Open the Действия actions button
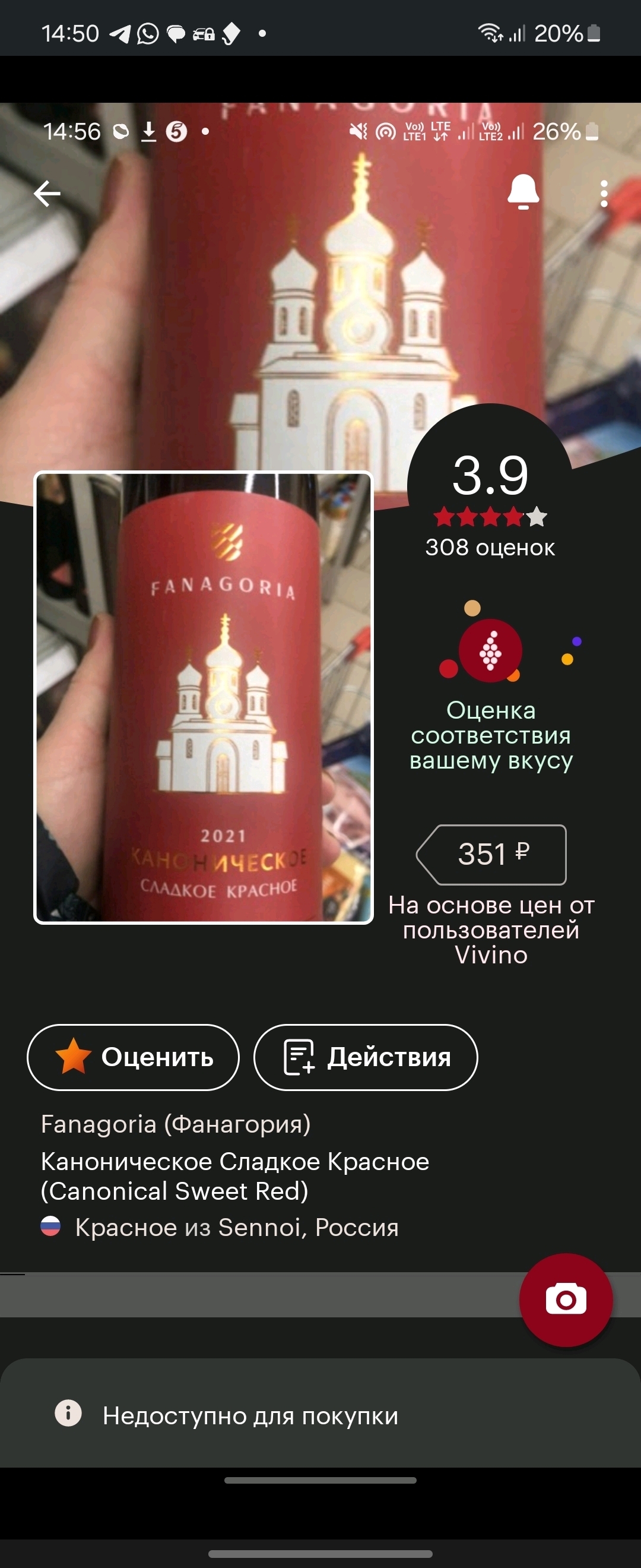 (x=366, y=1057)
